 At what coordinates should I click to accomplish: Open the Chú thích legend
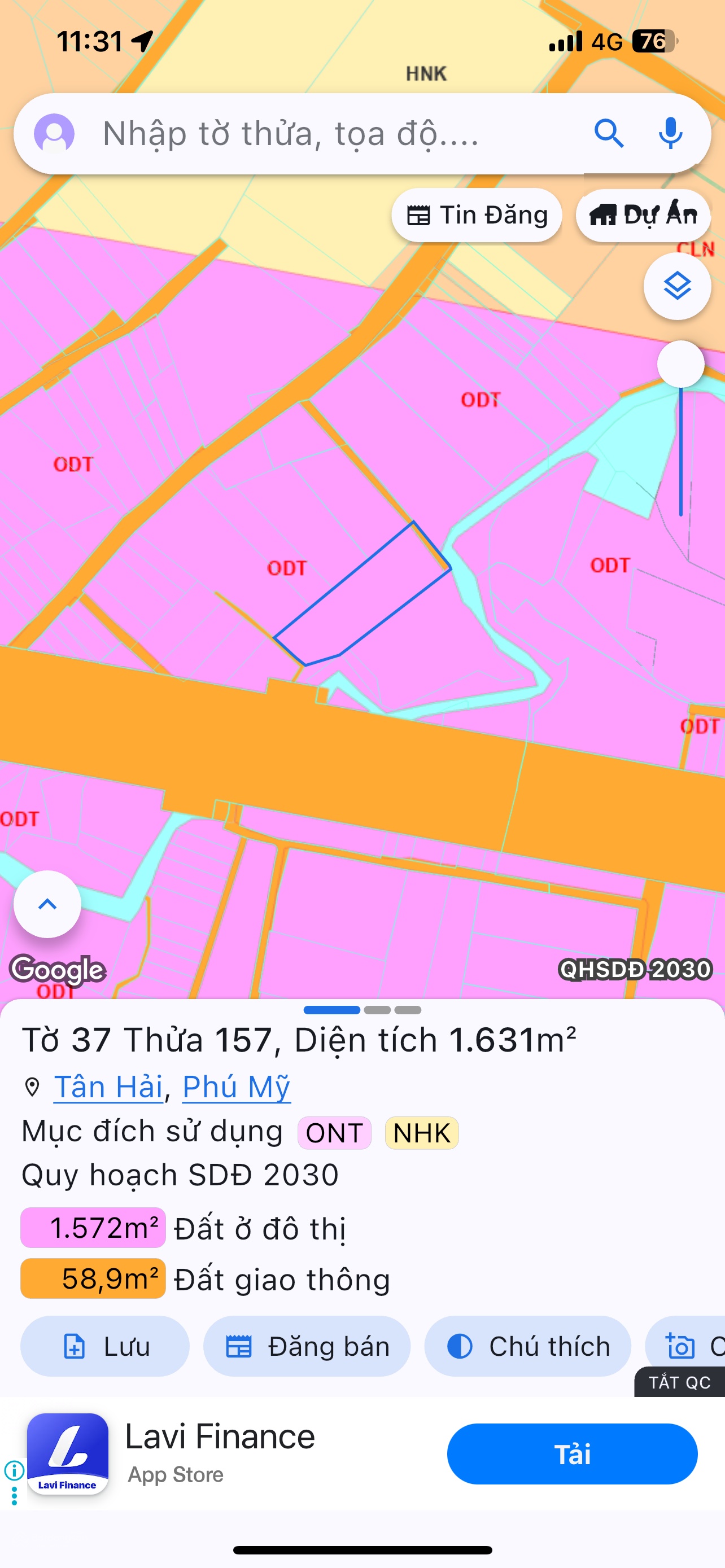coord(527,1346)
